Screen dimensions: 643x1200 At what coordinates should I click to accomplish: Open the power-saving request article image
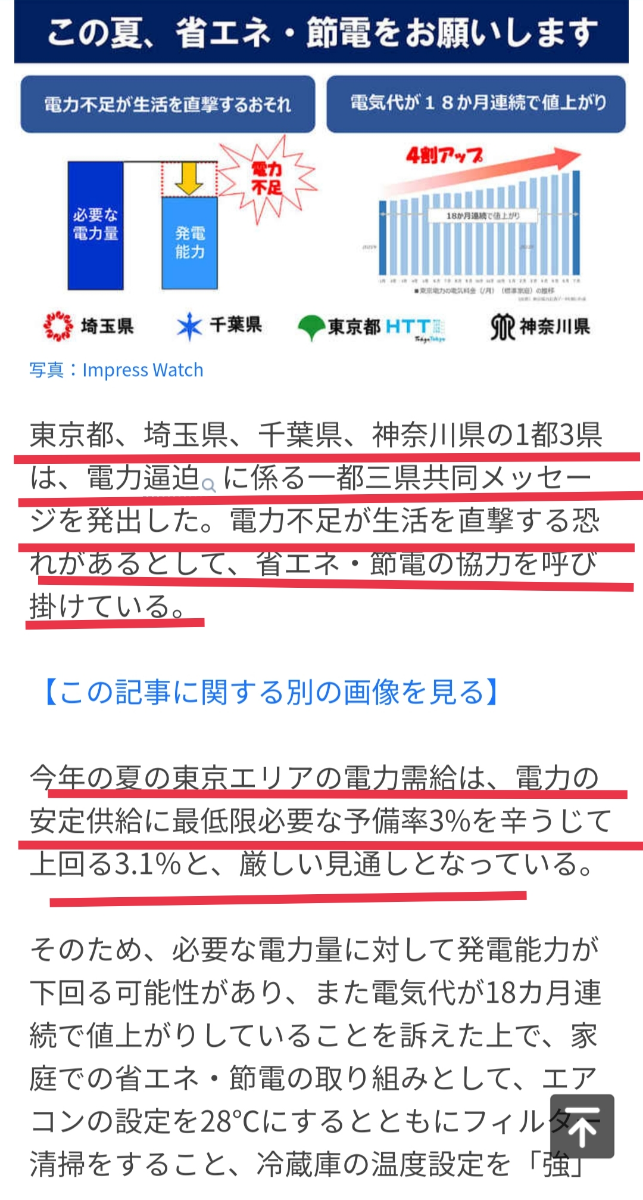pos(321,180)
